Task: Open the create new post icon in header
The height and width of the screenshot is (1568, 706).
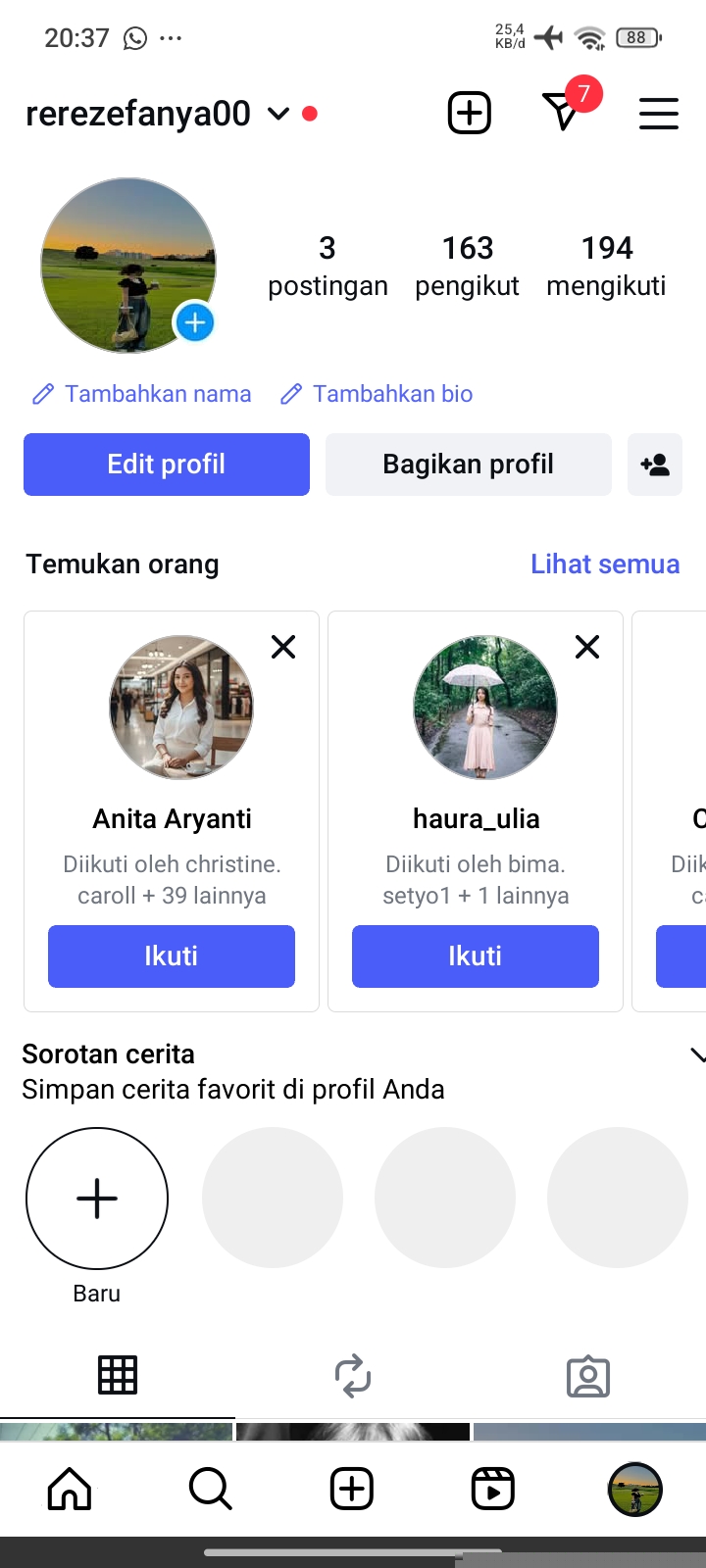Action: tap(470, 113)
